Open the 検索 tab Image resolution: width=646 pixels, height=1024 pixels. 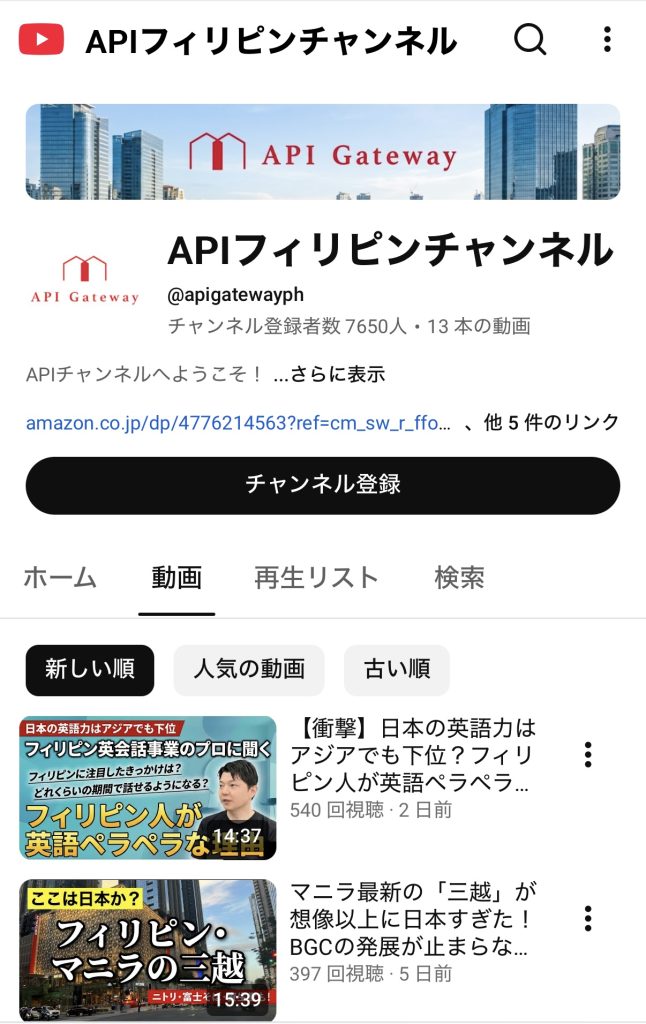(459, 577)
